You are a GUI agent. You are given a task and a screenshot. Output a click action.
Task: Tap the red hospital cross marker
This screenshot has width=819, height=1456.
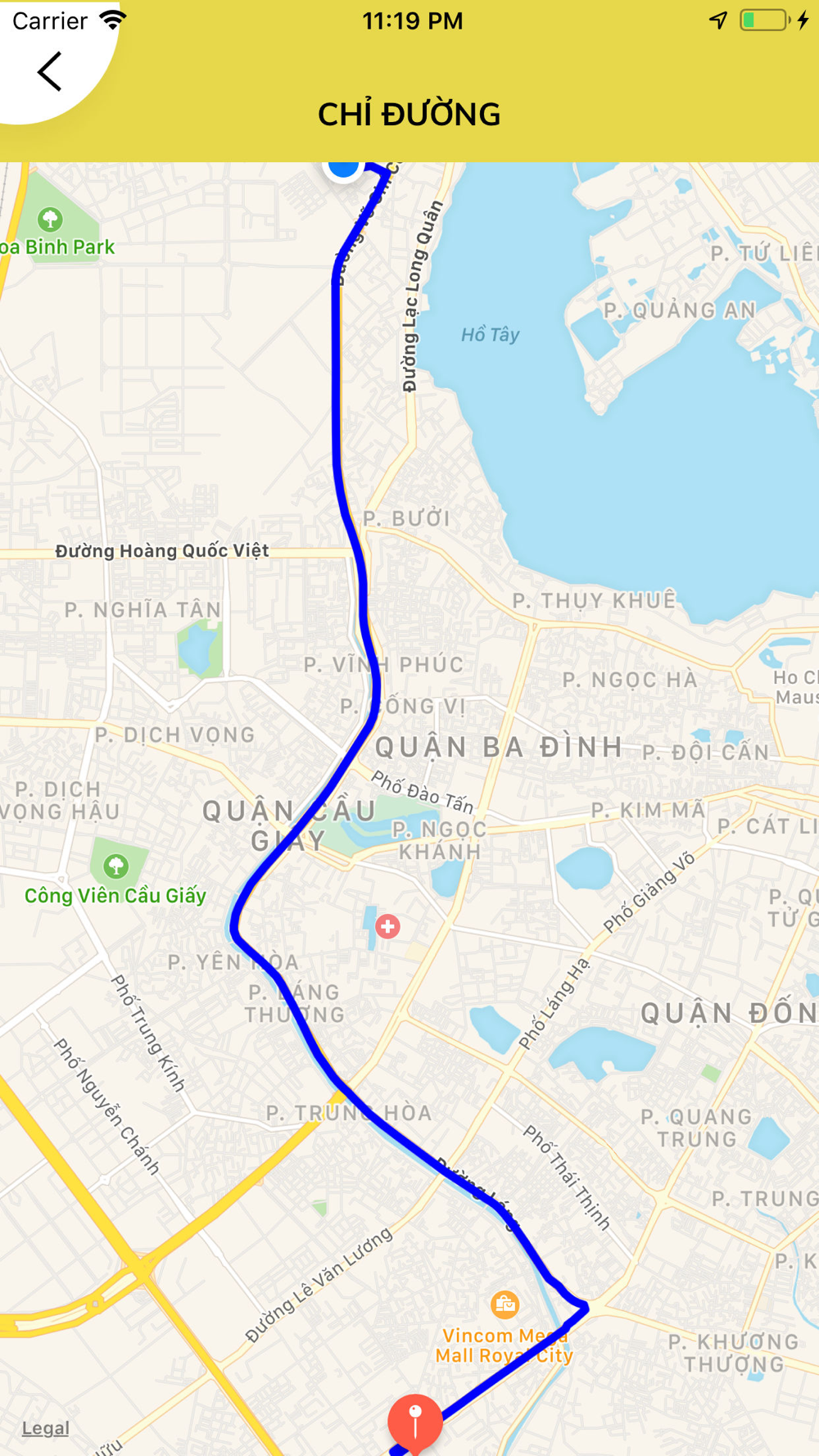click(x=387, y=926)
